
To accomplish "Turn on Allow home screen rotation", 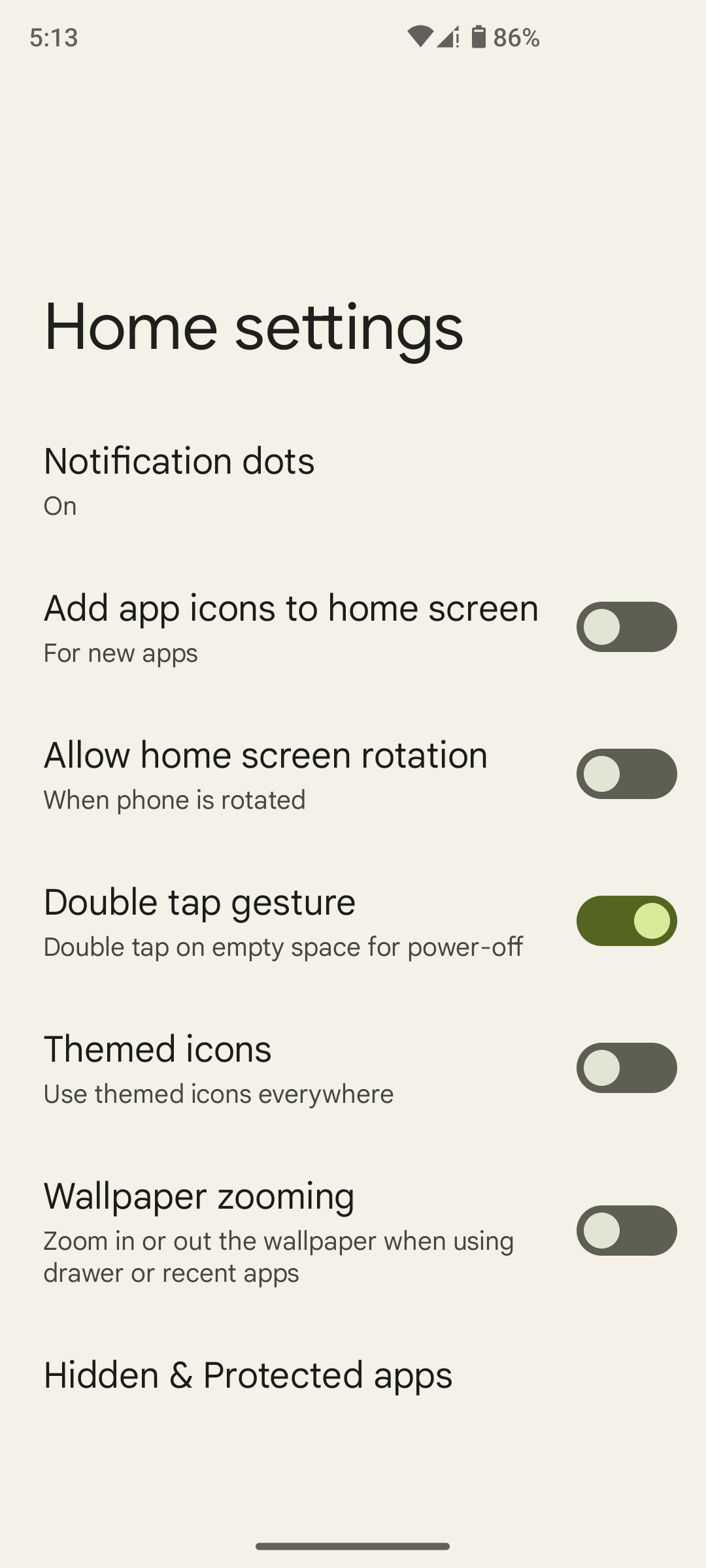I will (626, 774).
